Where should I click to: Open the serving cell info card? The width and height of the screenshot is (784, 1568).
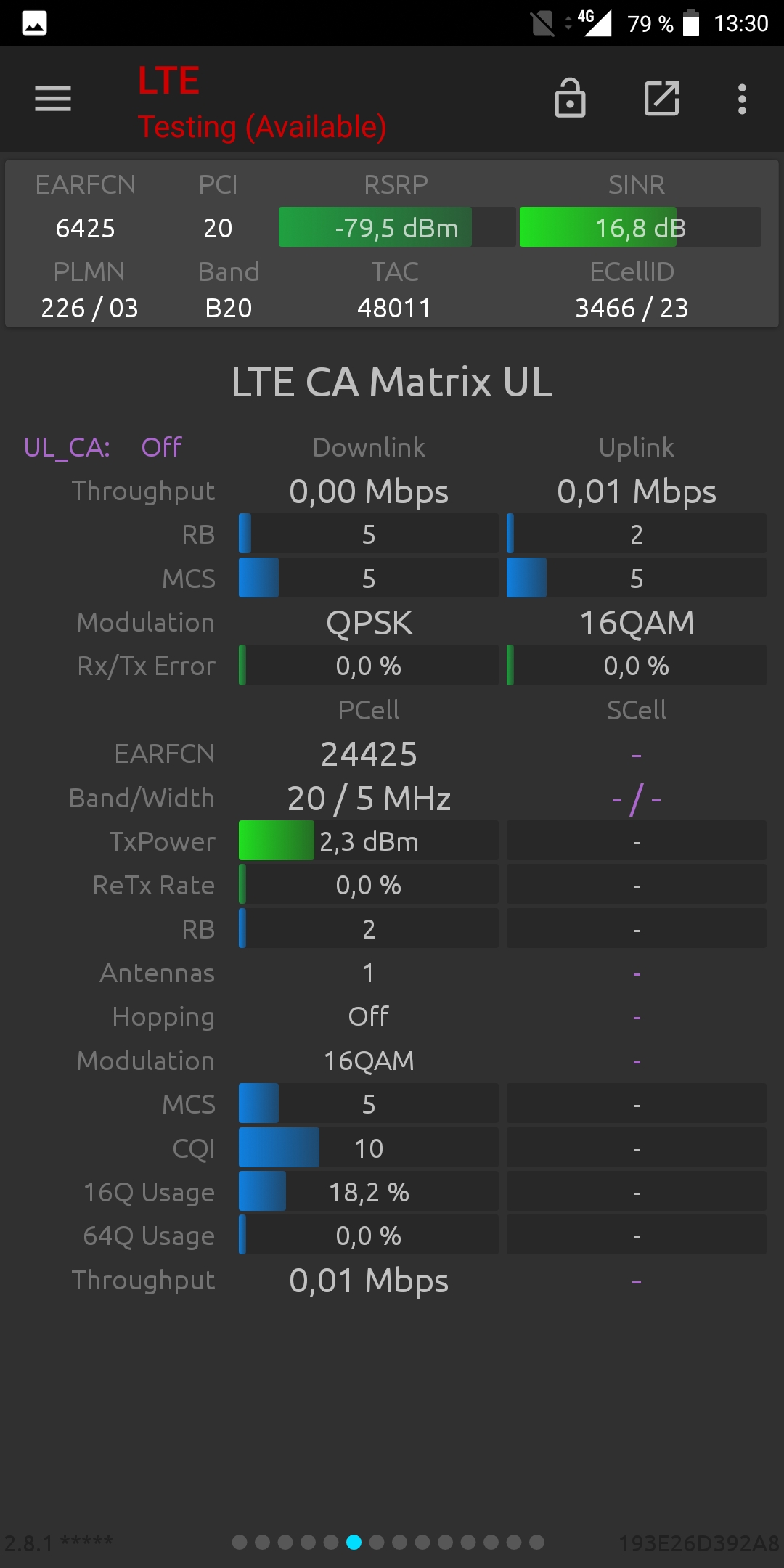(x=392, y=244)
